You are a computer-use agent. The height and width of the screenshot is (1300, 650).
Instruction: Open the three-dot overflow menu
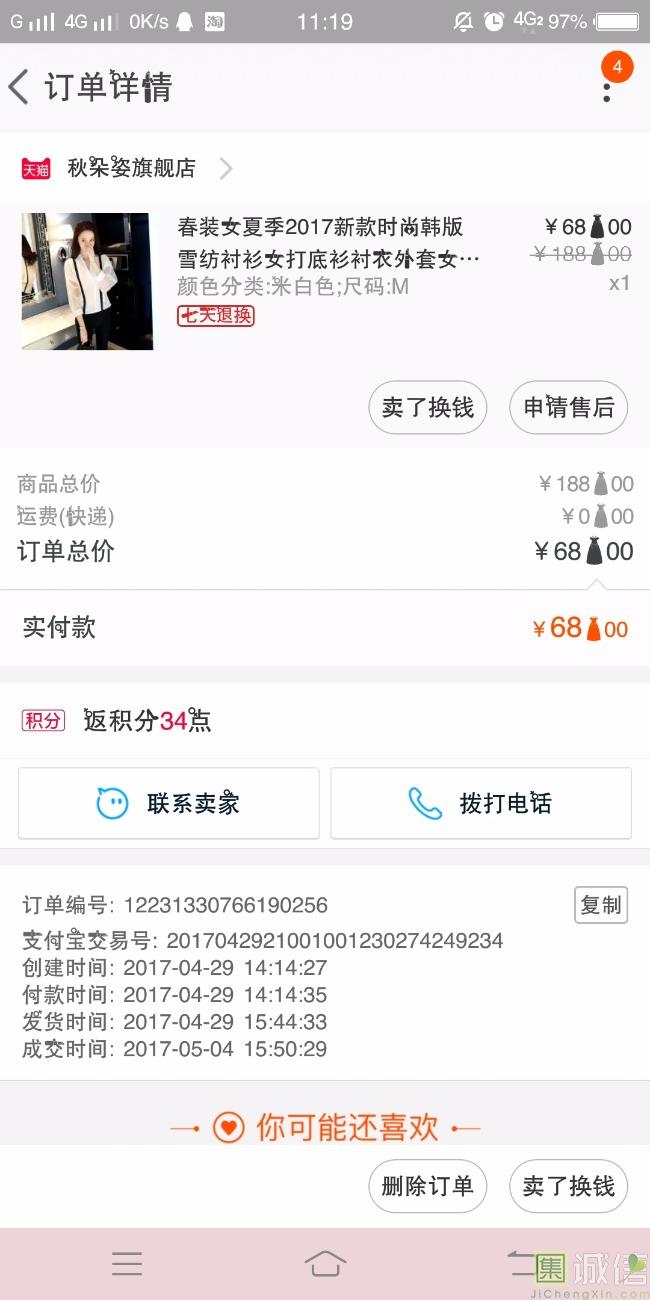click(606, 91)
